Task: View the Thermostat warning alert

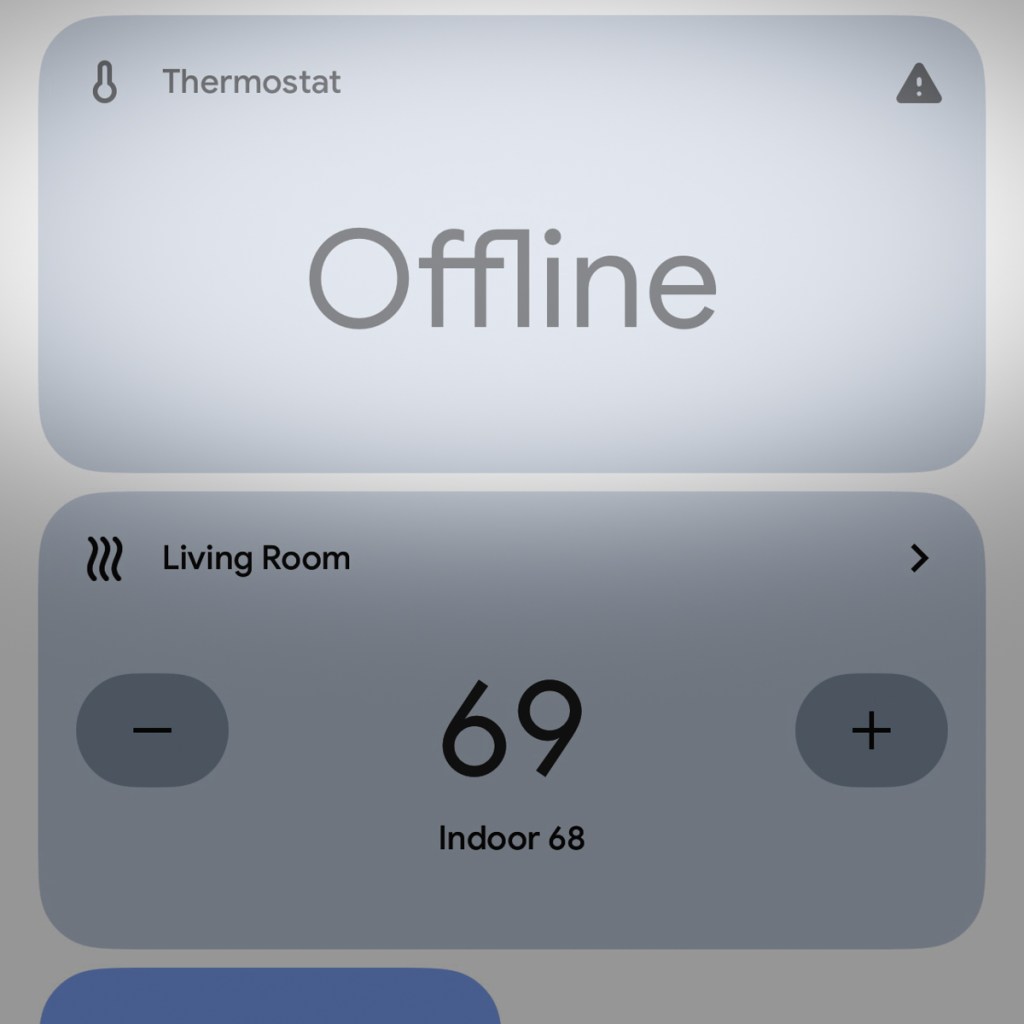Action: pyautogui.click(x=918, y=84)
